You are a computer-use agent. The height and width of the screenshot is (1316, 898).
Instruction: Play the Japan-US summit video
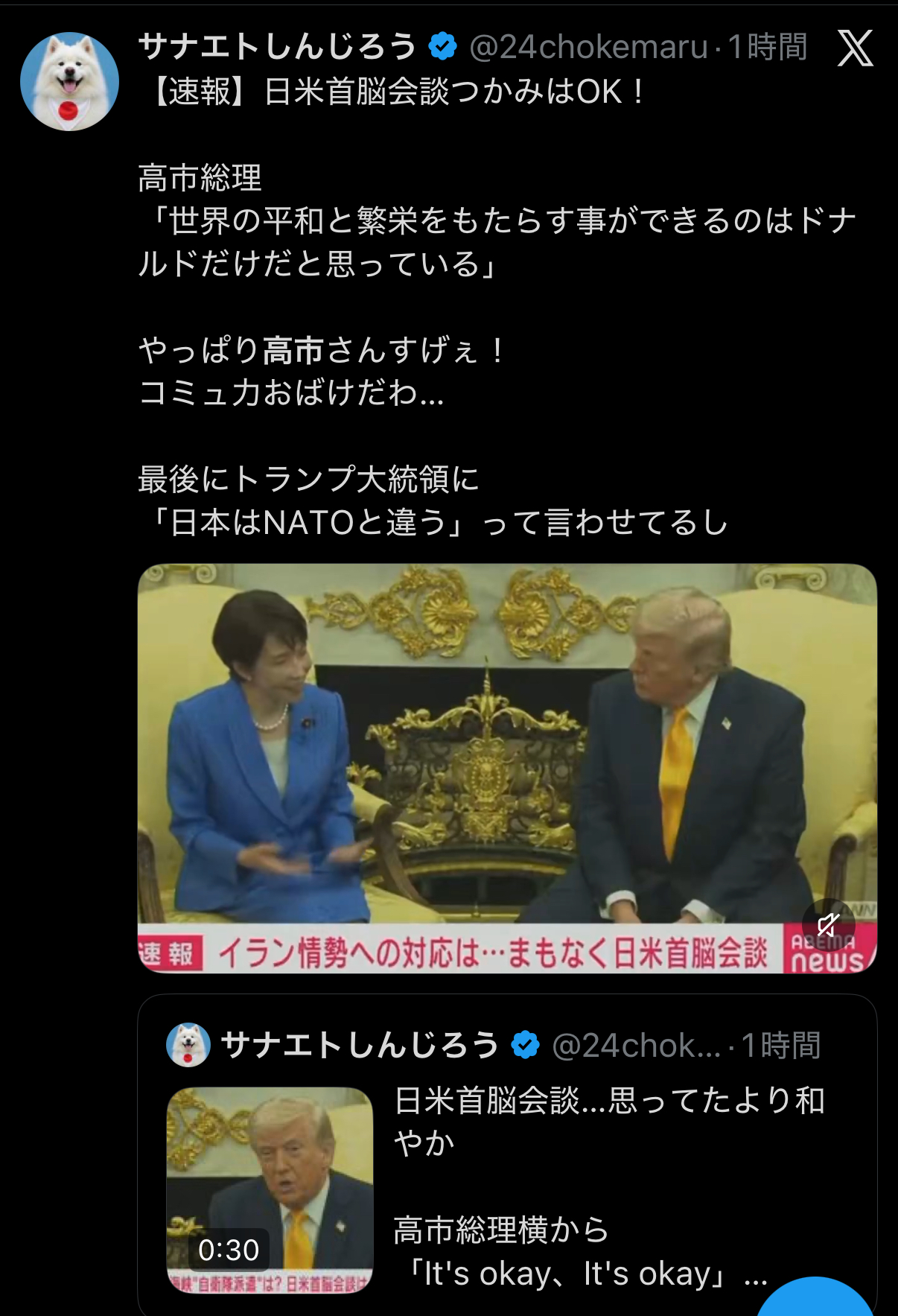pos(507,768)
